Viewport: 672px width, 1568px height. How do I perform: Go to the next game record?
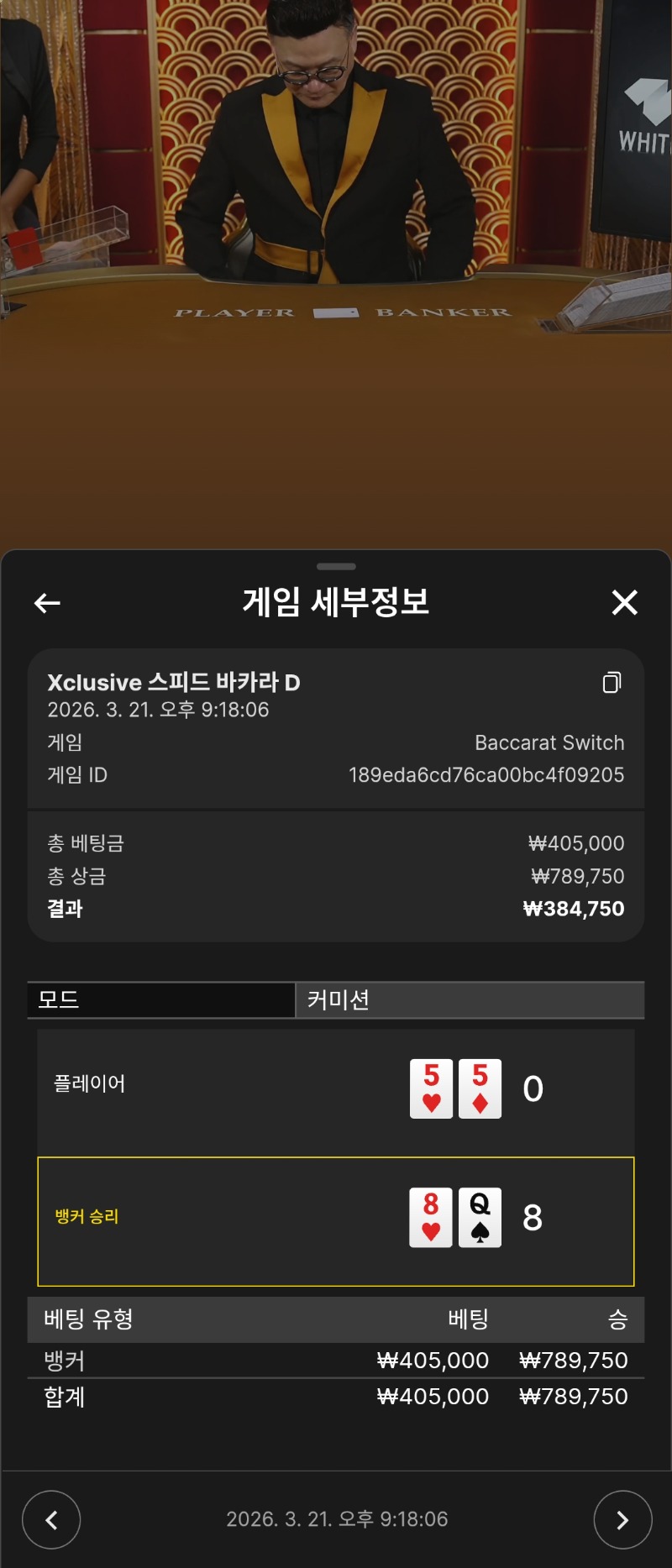click(x=622, y=1519)
